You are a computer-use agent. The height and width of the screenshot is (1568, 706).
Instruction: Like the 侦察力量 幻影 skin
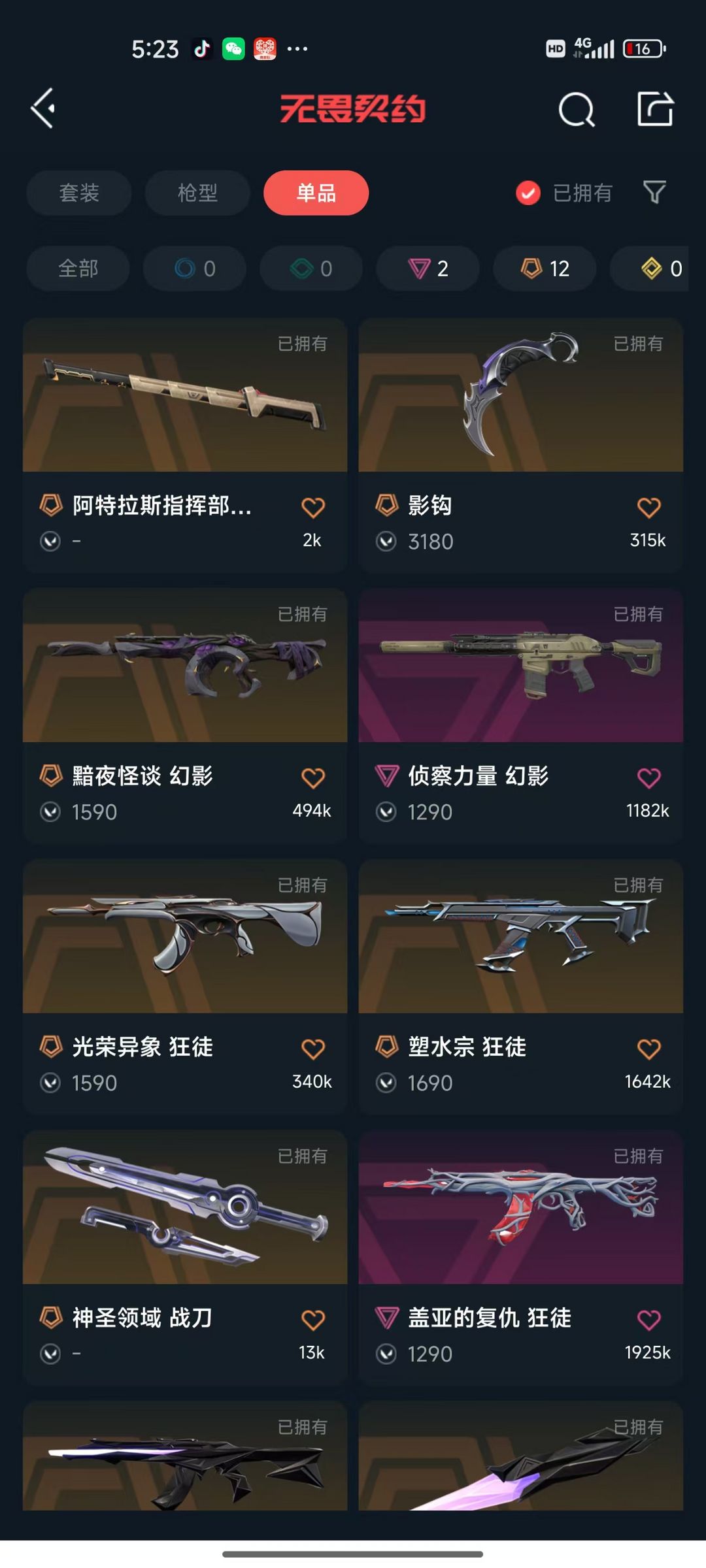point(648,778)
